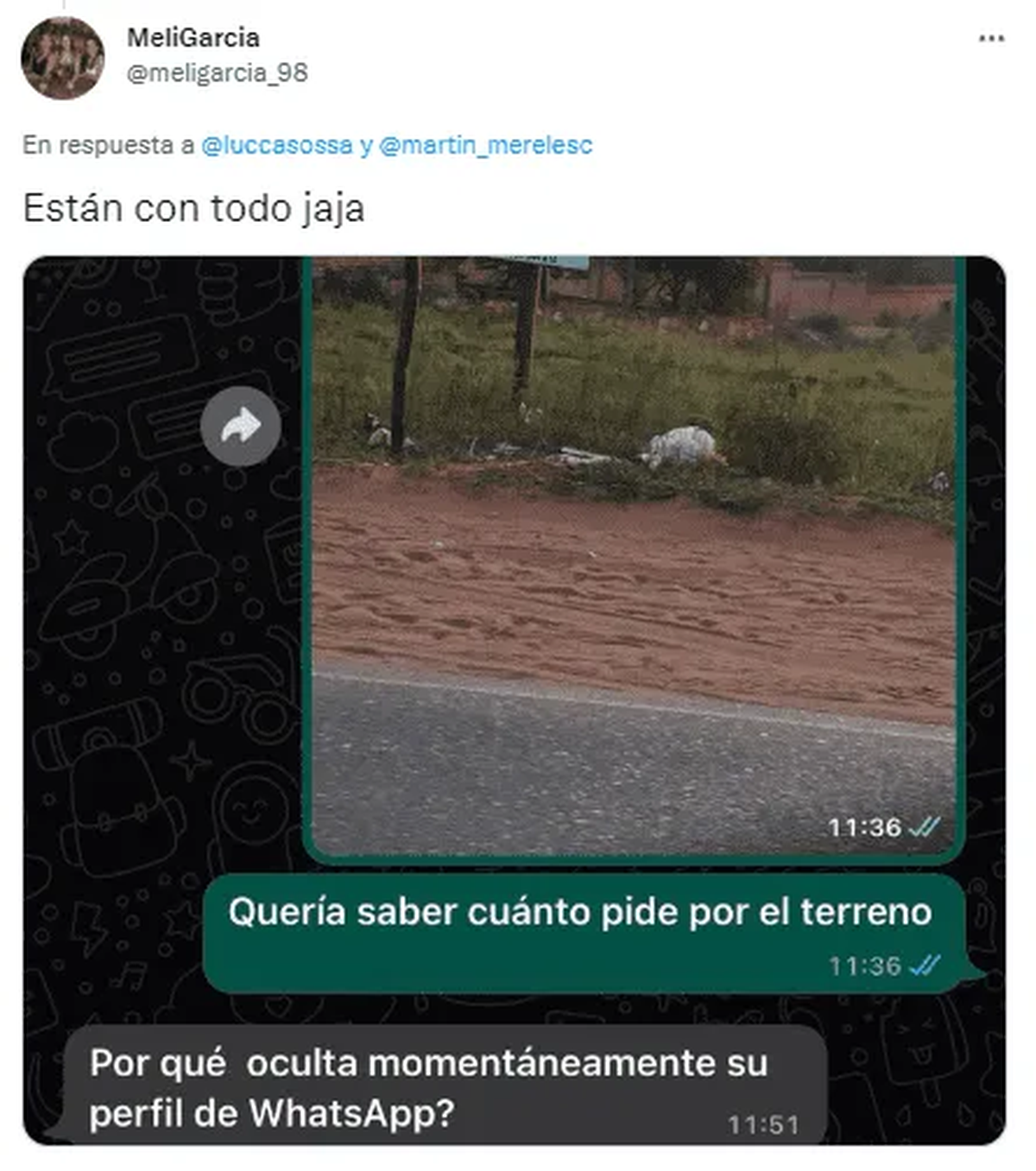Visit the @luccasossa mention link
This screenshot has height=1171, width=1036.
click(x=276, y=145)
